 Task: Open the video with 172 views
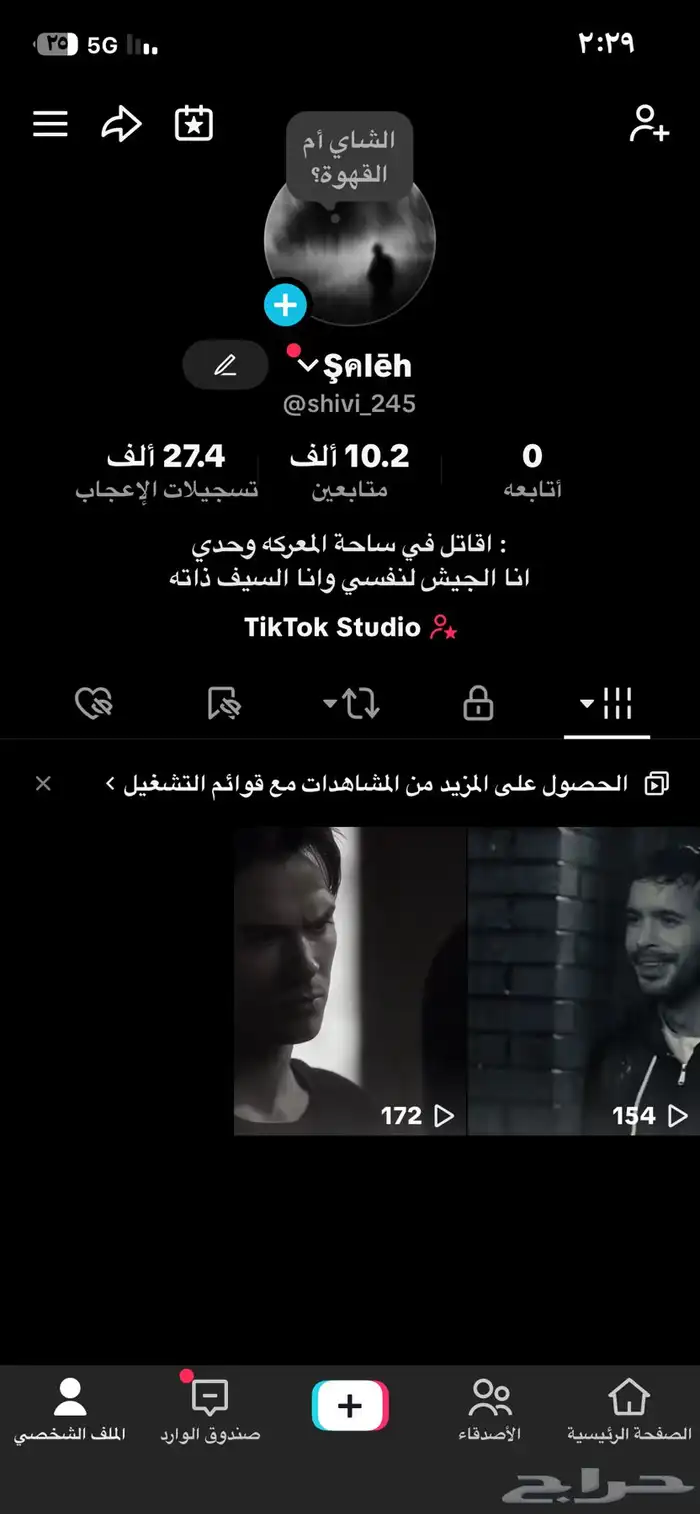point(350,980)
